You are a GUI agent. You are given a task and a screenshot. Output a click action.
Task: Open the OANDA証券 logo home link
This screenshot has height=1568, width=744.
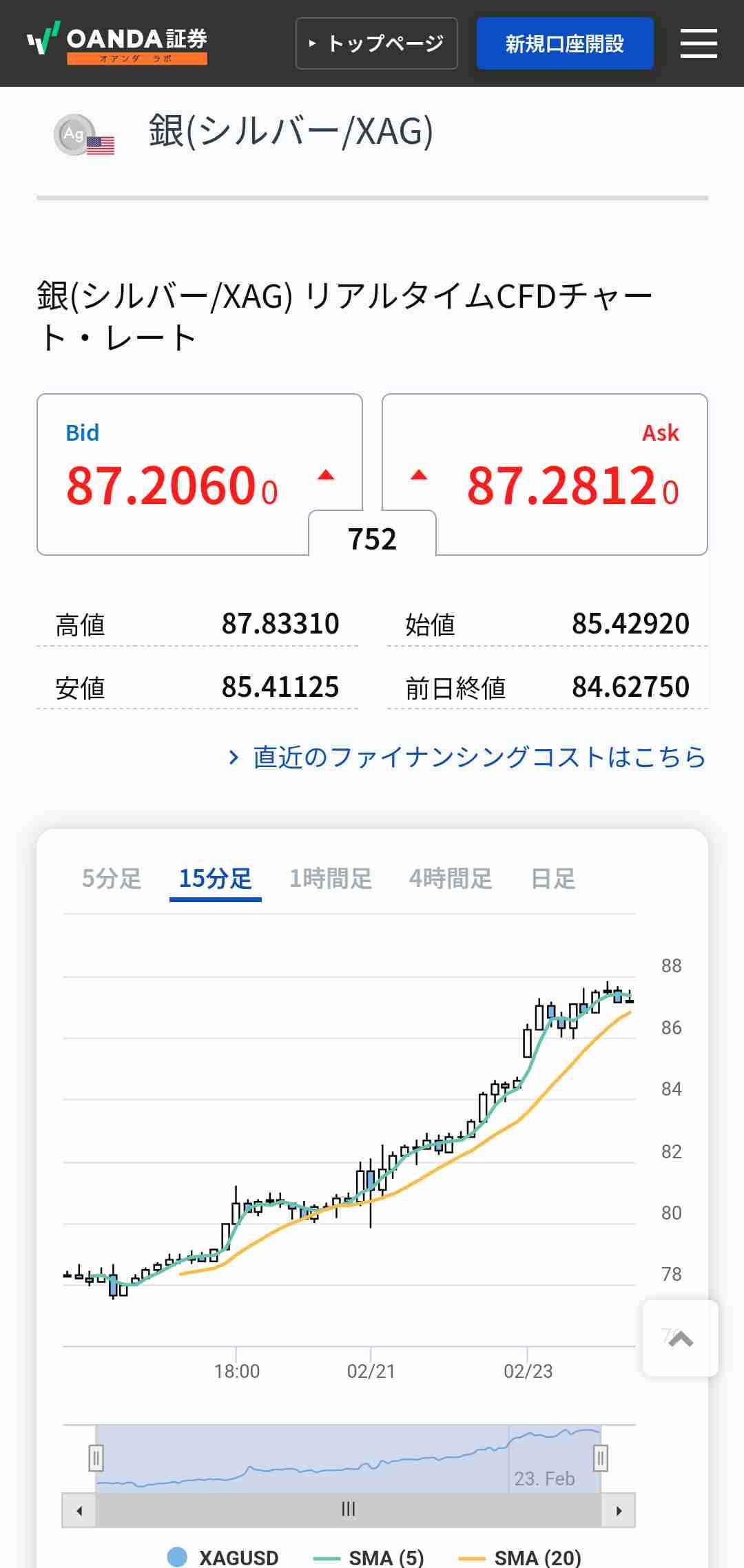point(117,43)
